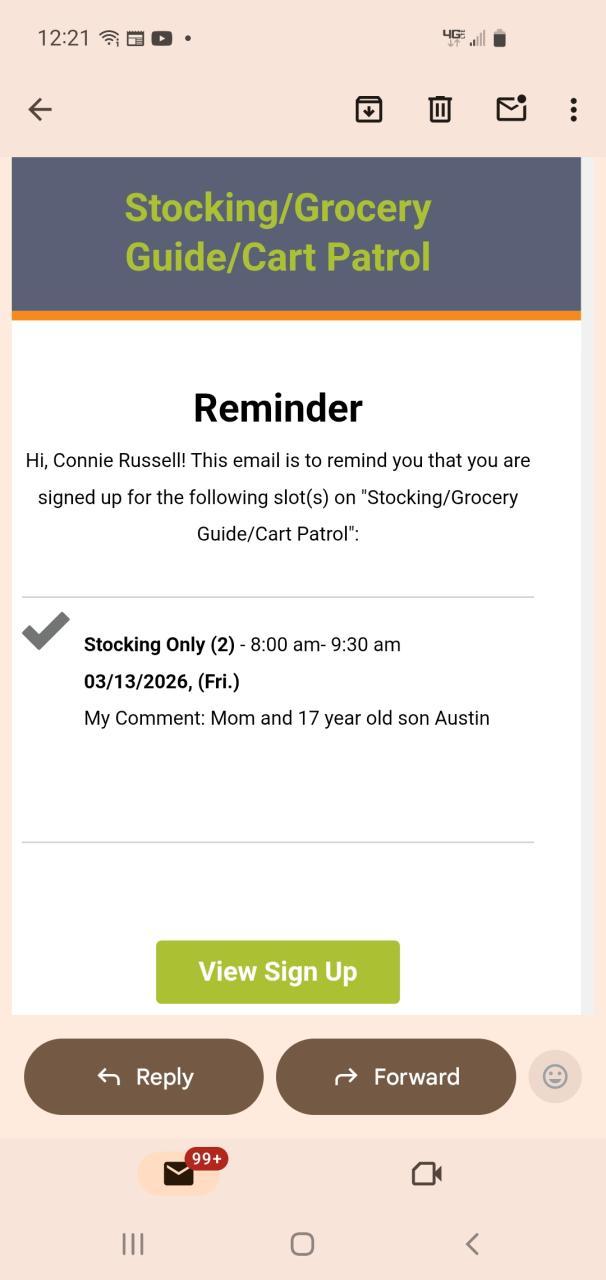Screen dimensions: 606x1280
Task: Forward this email
Action: tap(396, 1076)
